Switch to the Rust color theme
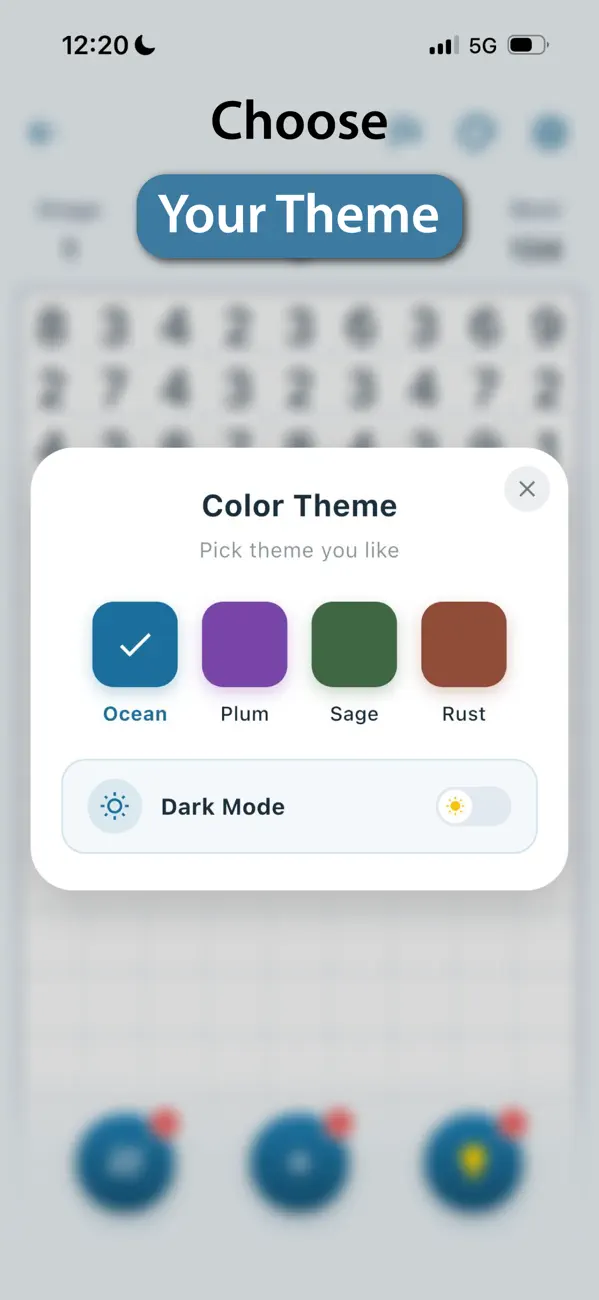Image resolution: width=599 pixels, height=1300 pixels. click(464, 644)
